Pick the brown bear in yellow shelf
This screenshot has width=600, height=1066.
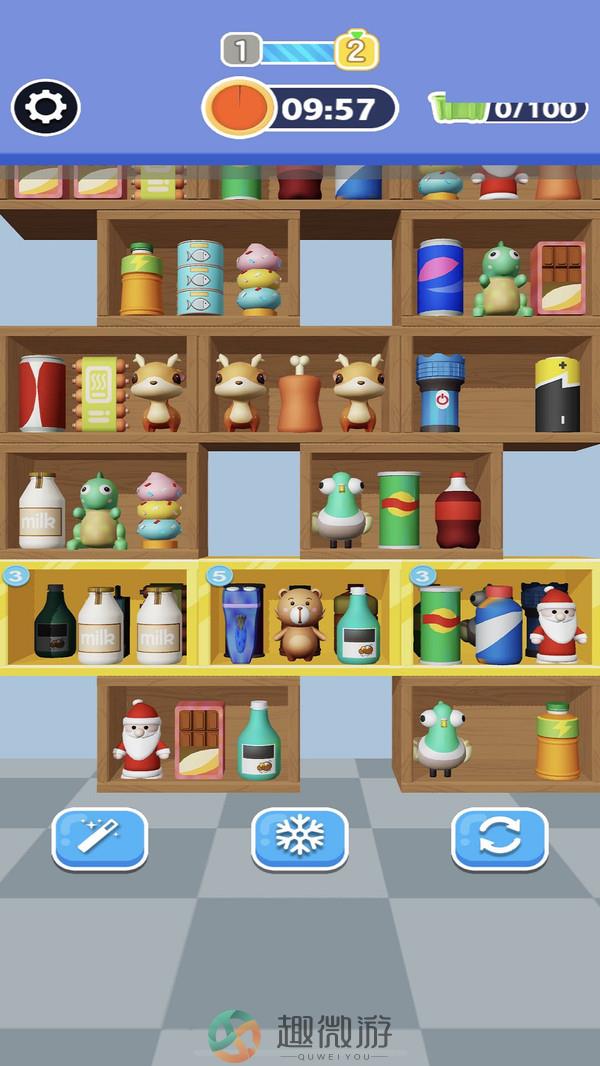click(x=299, y=623)
